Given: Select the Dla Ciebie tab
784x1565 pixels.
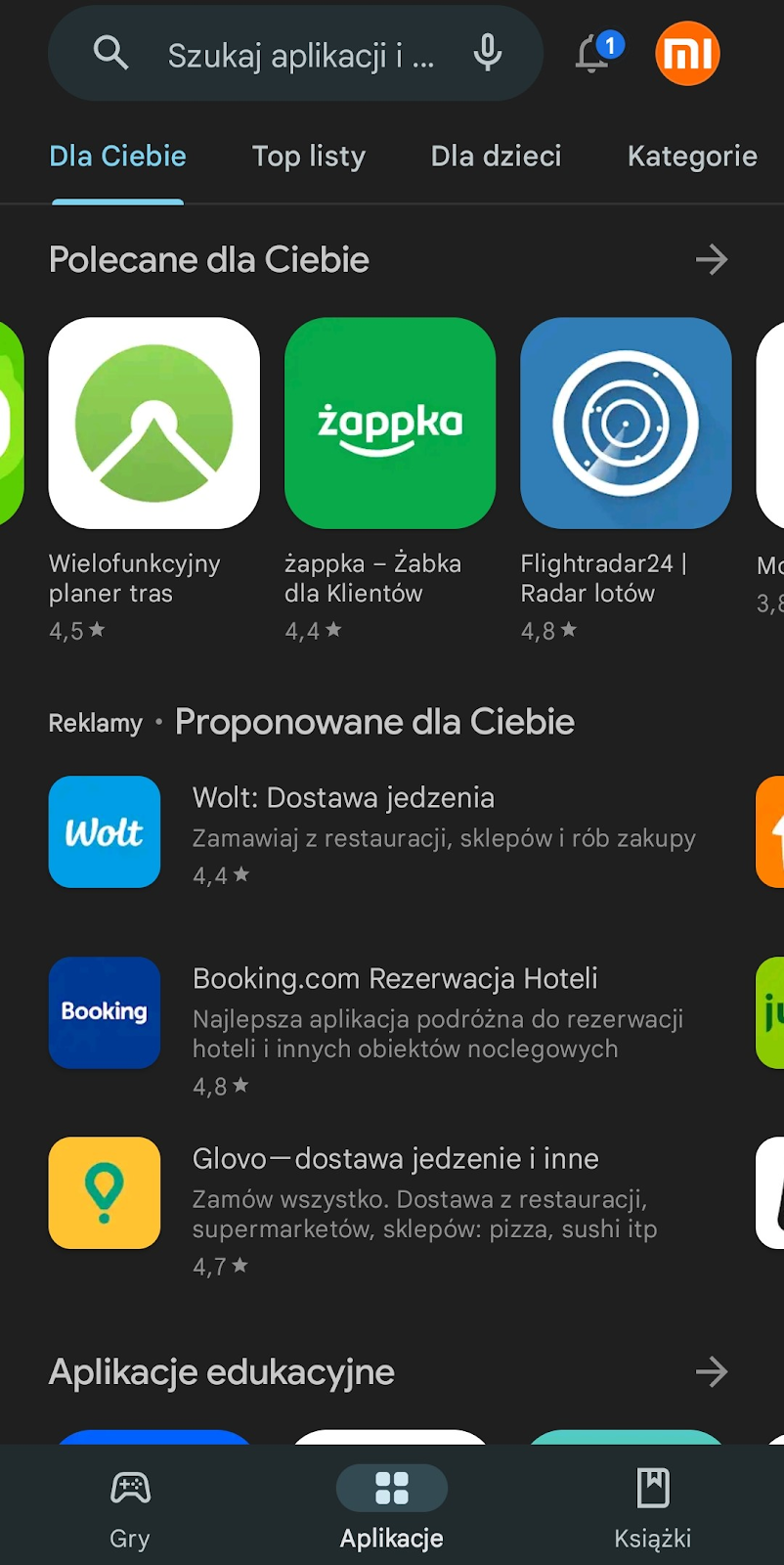Looking at the screenshot, I should pyautogui.click(x=117, y=156).
